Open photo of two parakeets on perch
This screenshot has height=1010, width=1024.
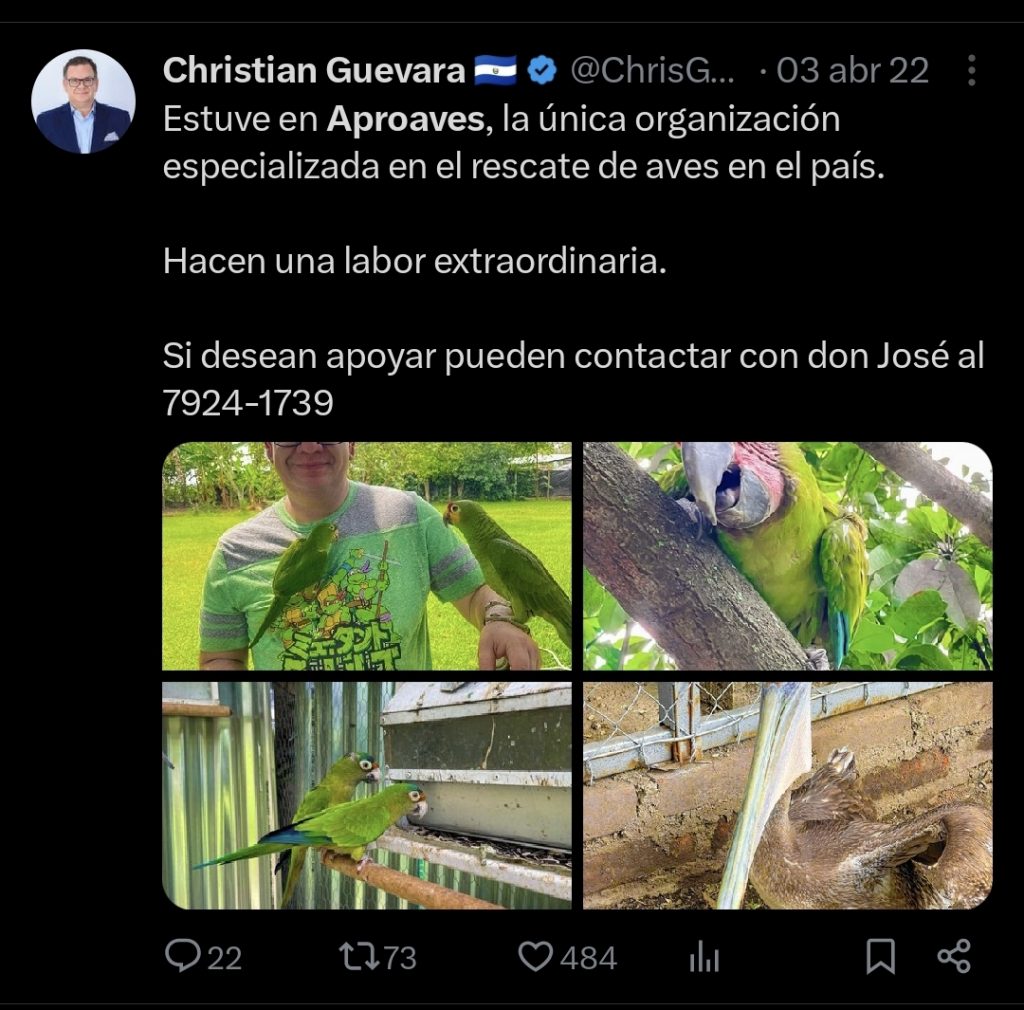(367, 795)
